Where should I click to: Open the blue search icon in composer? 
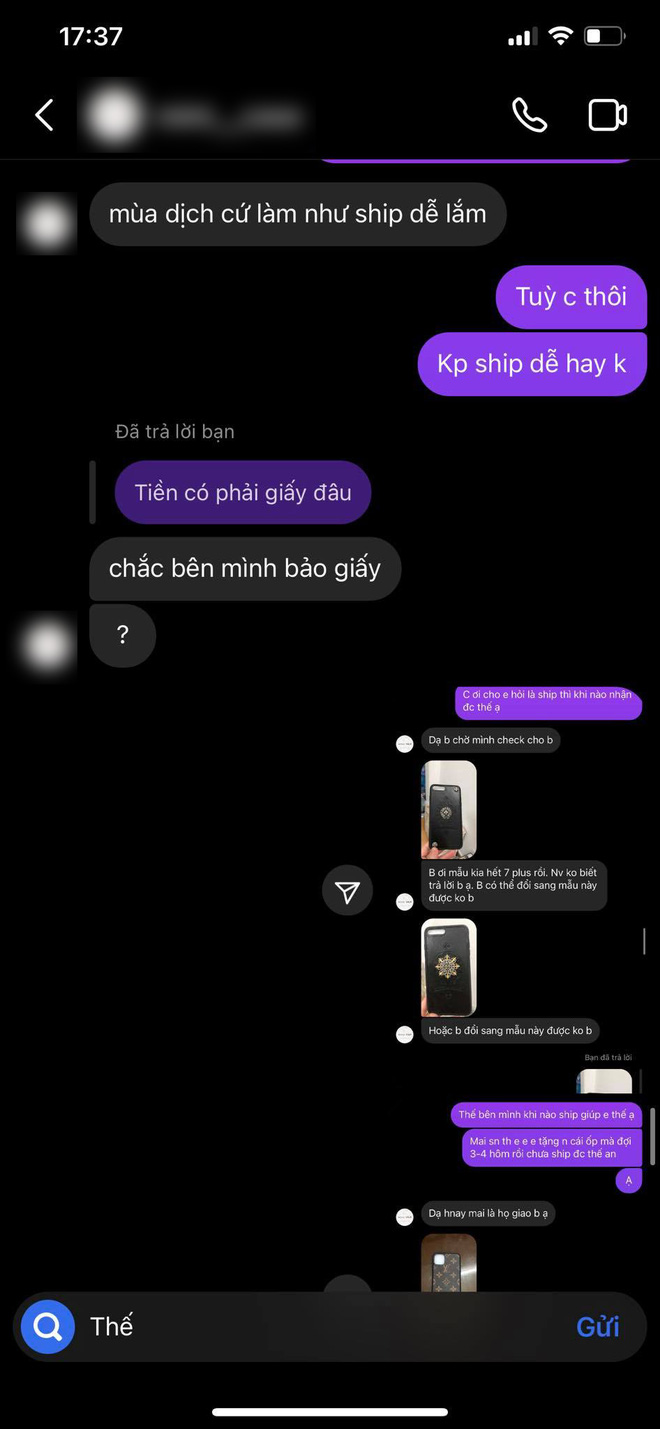pyautogui.click(x=48, y=1327)
